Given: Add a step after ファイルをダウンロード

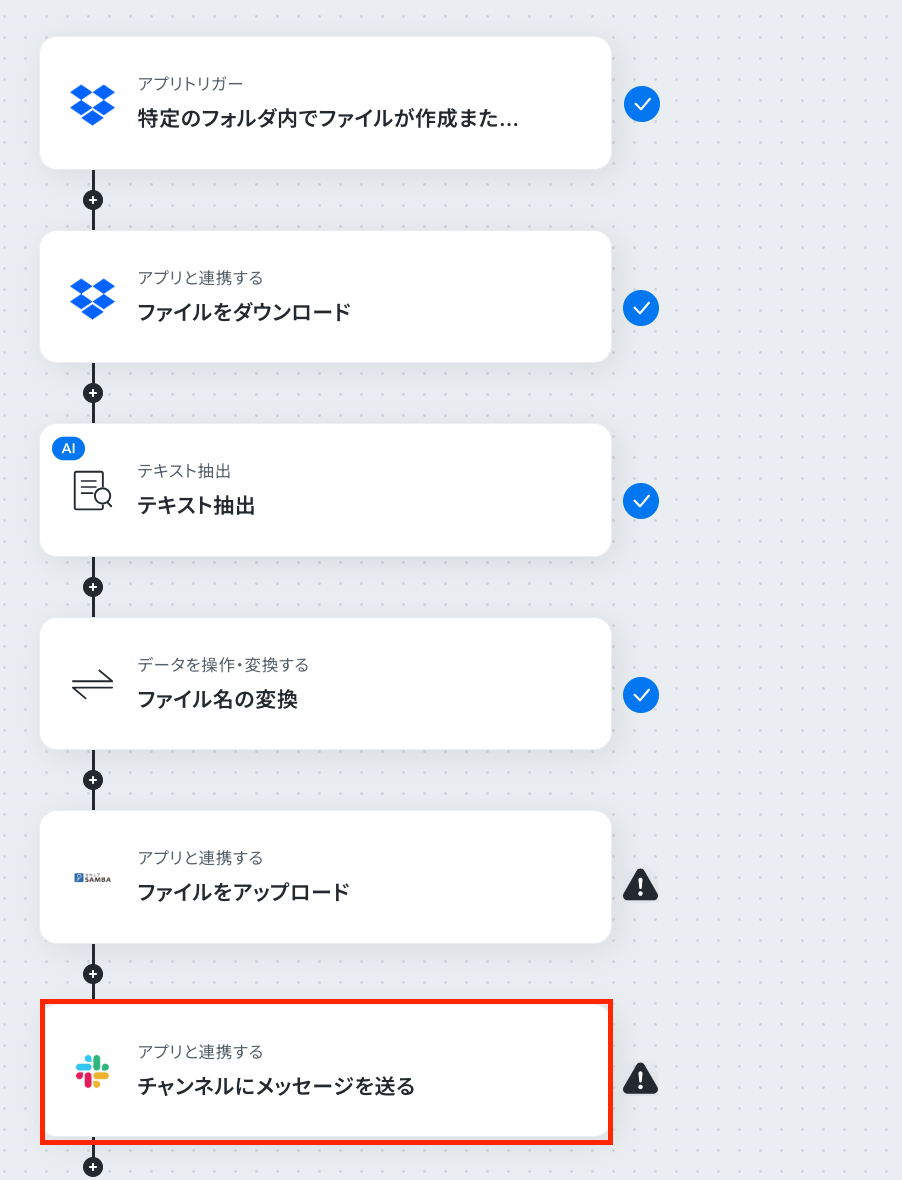Looking at the screenshot, I should [x=93, y=393].
